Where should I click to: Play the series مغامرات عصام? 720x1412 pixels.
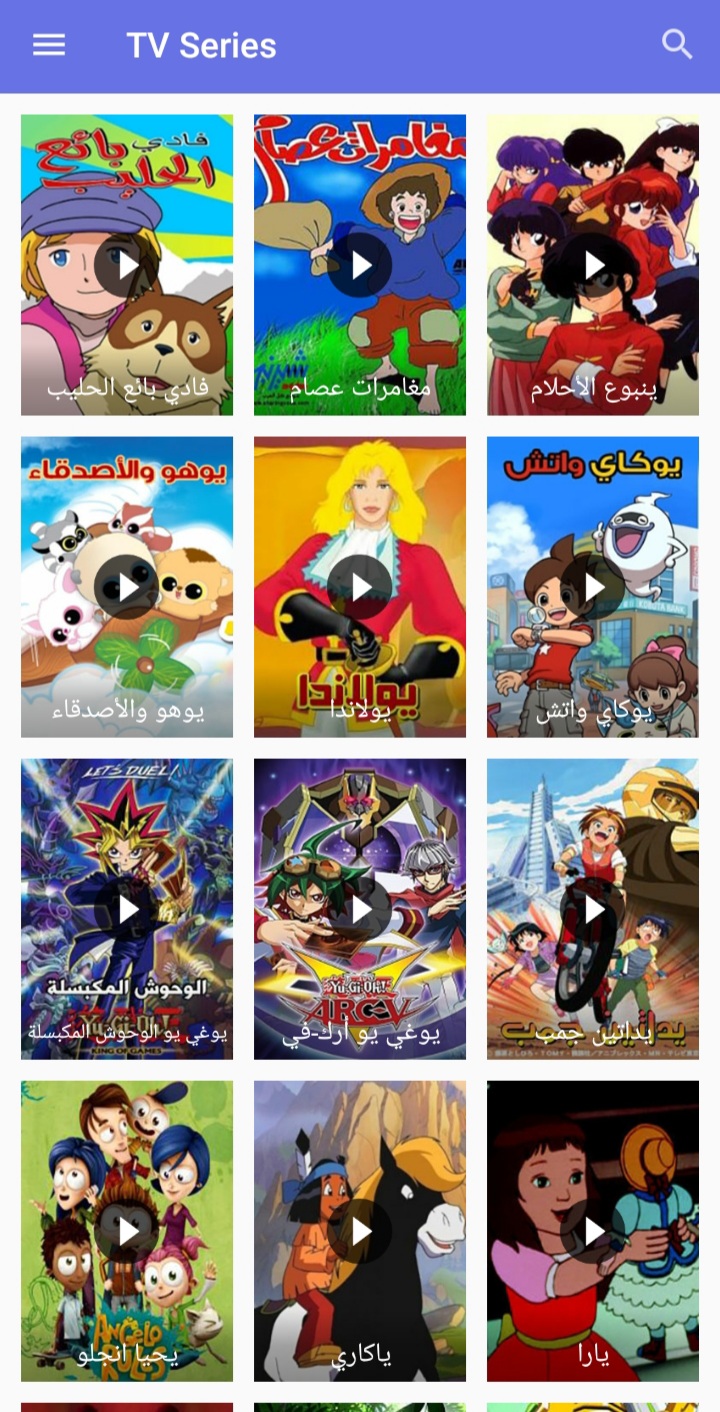[360, 265]
